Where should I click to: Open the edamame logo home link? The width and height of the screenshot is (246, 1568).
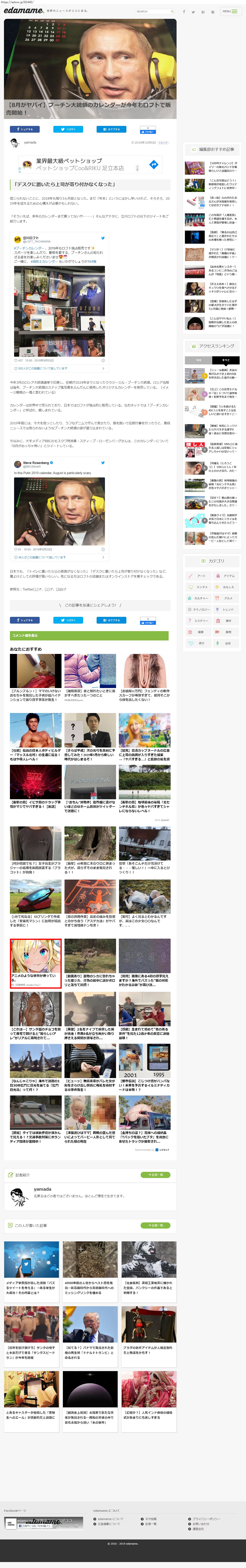[23, 10]
